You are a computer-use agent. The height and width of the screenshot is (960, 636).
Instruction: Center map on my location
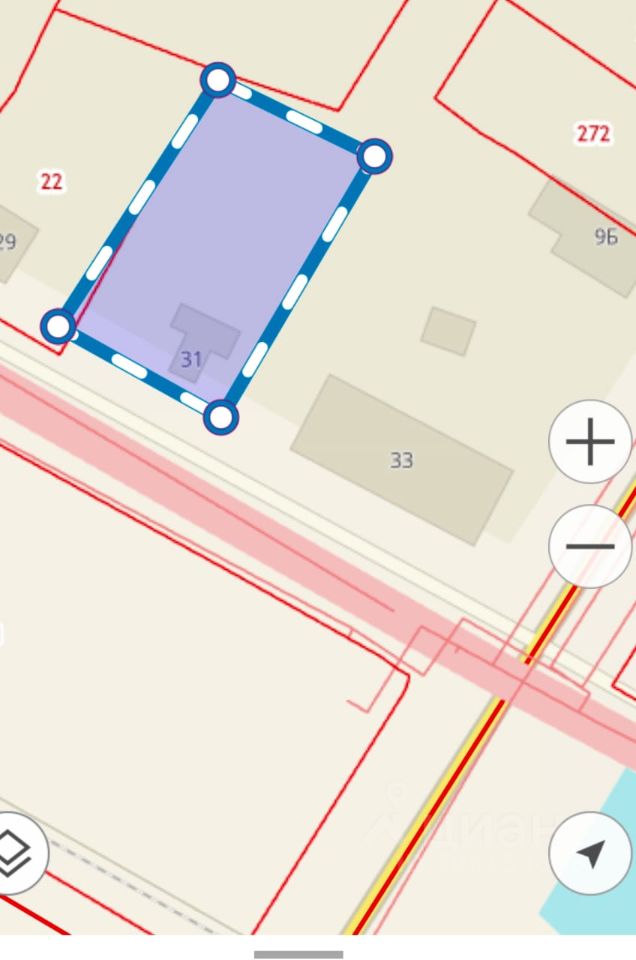pyautogui.click(x=591, y=853)
